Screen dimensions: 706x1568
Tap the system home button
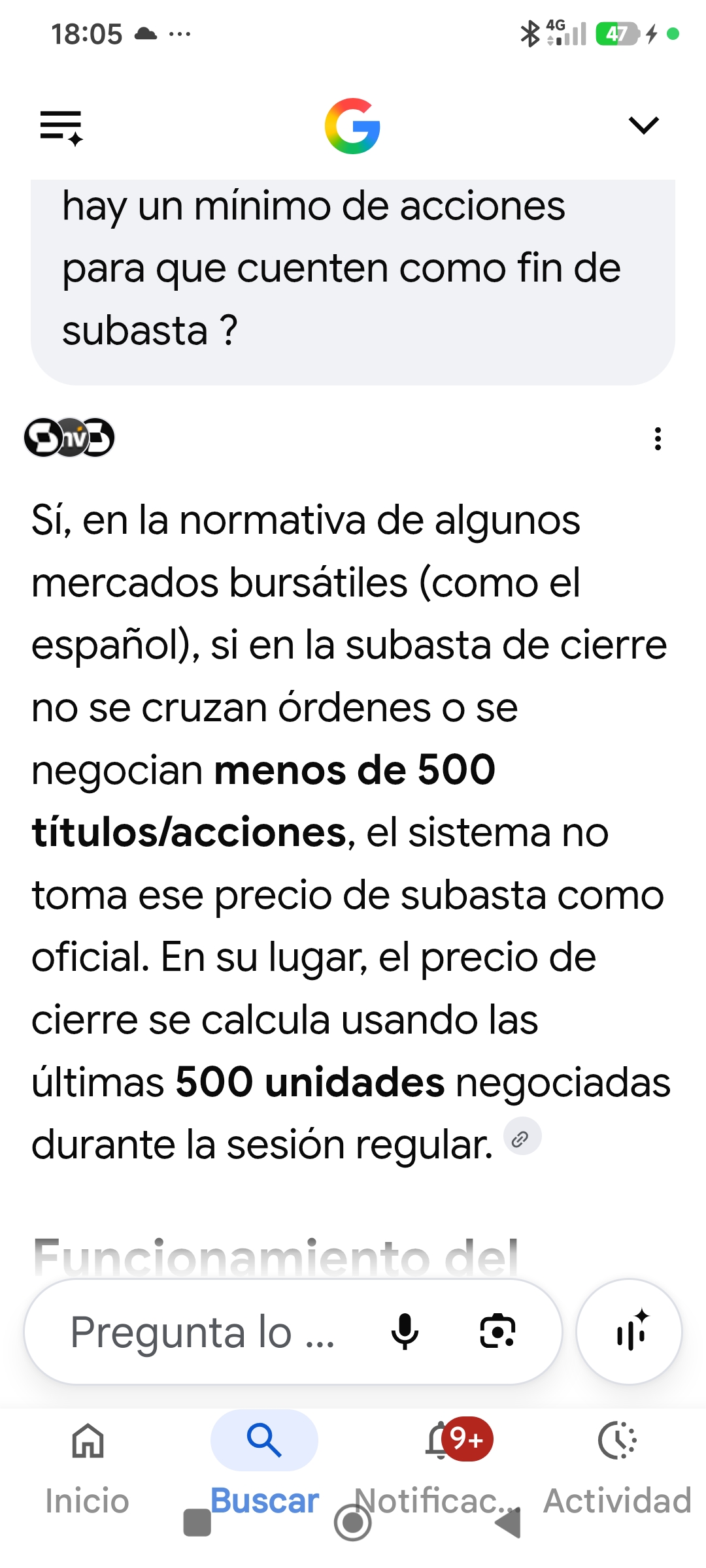tap(352, 1523)
